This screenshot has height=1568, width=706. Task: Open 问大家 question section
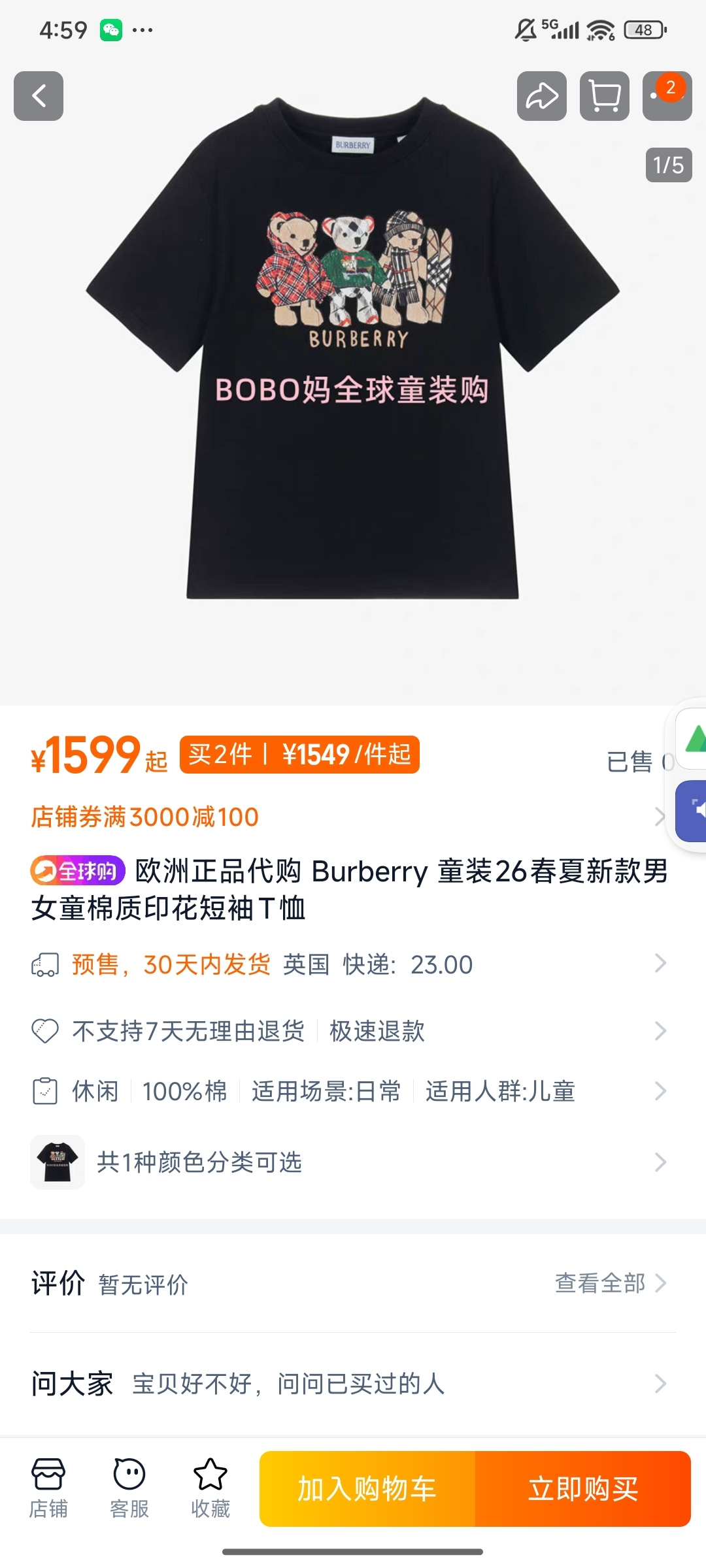click(x=346, y=1383)
